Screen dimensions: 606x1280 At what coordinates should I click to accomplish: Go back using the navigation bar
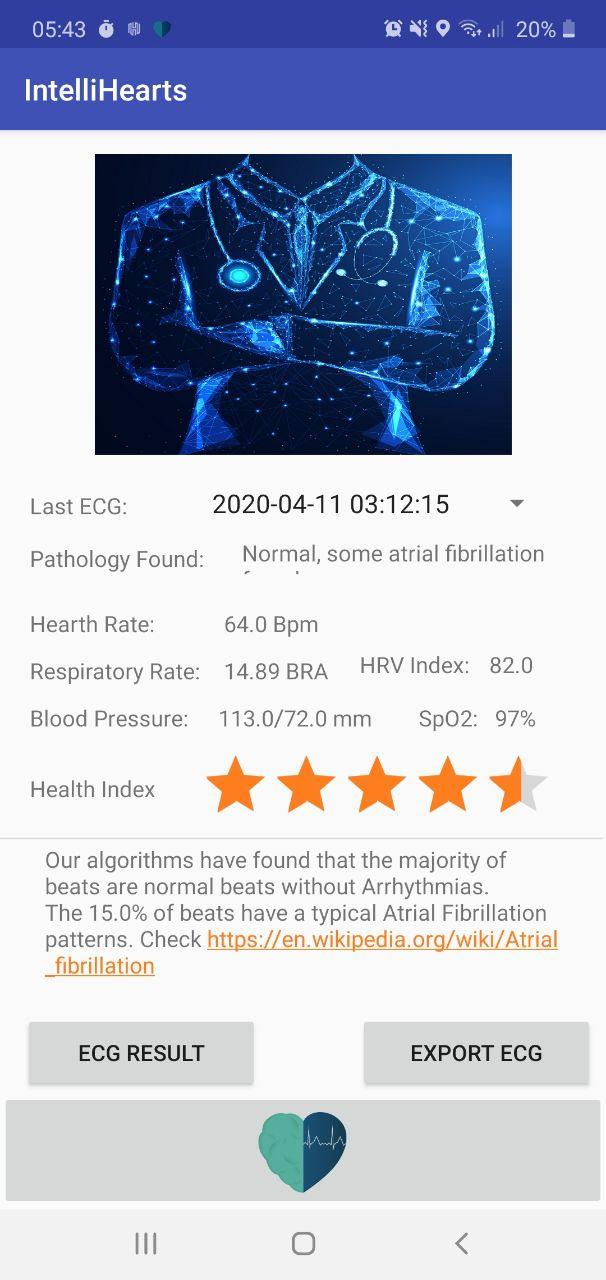[x=461, y=1243]
